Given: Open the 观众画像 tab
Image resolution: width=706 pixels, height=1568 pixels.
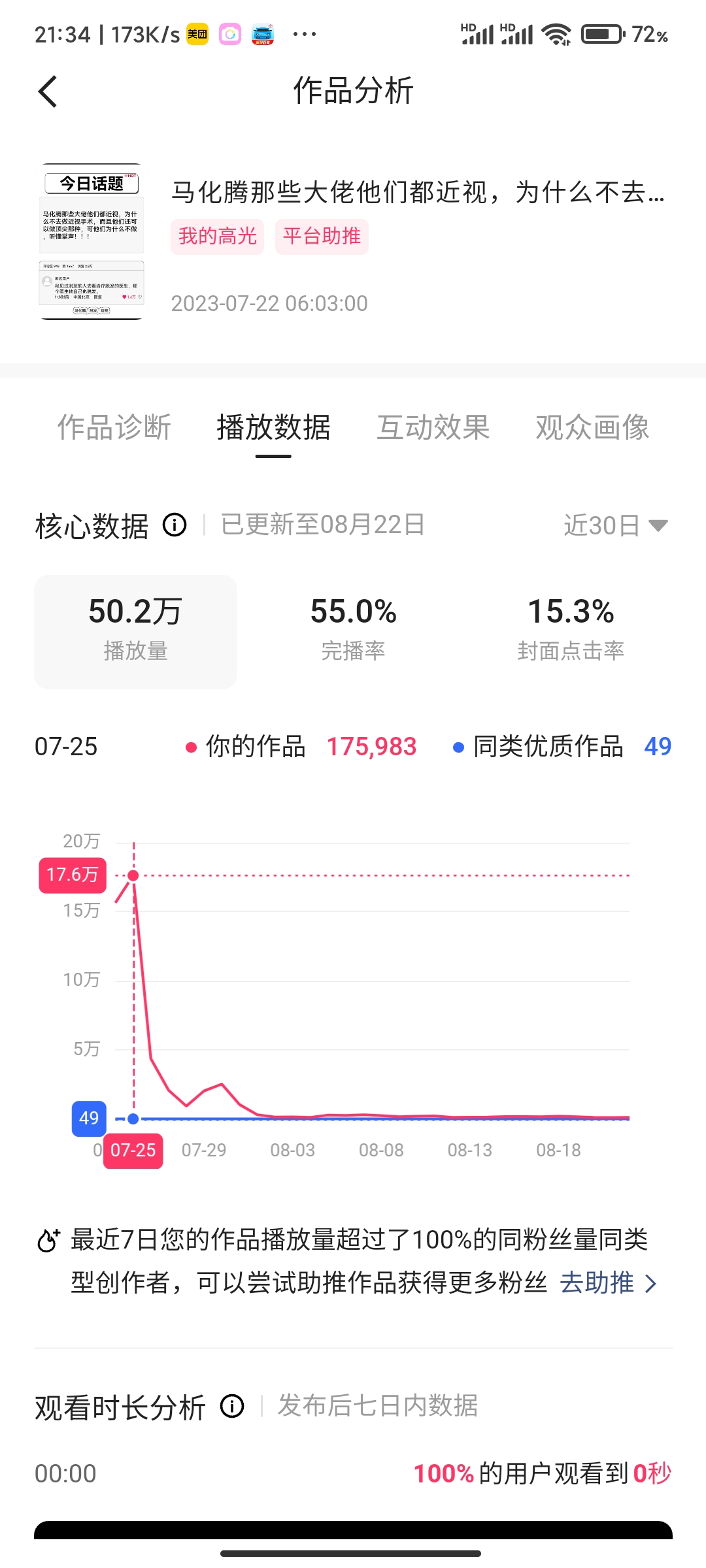Looking at the screenshot, I should [592, 428].
